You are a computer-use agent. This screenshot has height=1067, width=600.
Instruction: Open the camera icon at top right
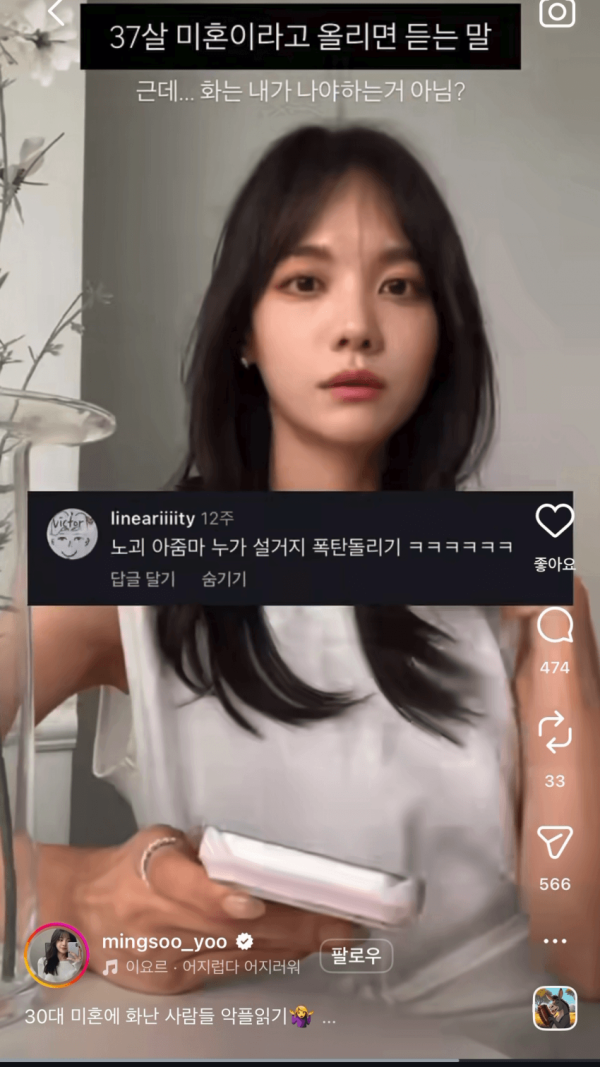tap(557, 12)
